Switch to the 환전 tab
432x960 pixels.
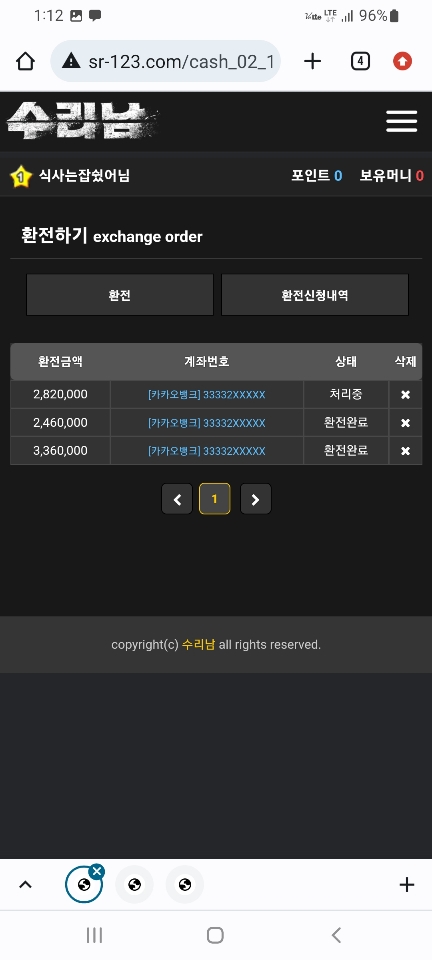pos(120,295)
